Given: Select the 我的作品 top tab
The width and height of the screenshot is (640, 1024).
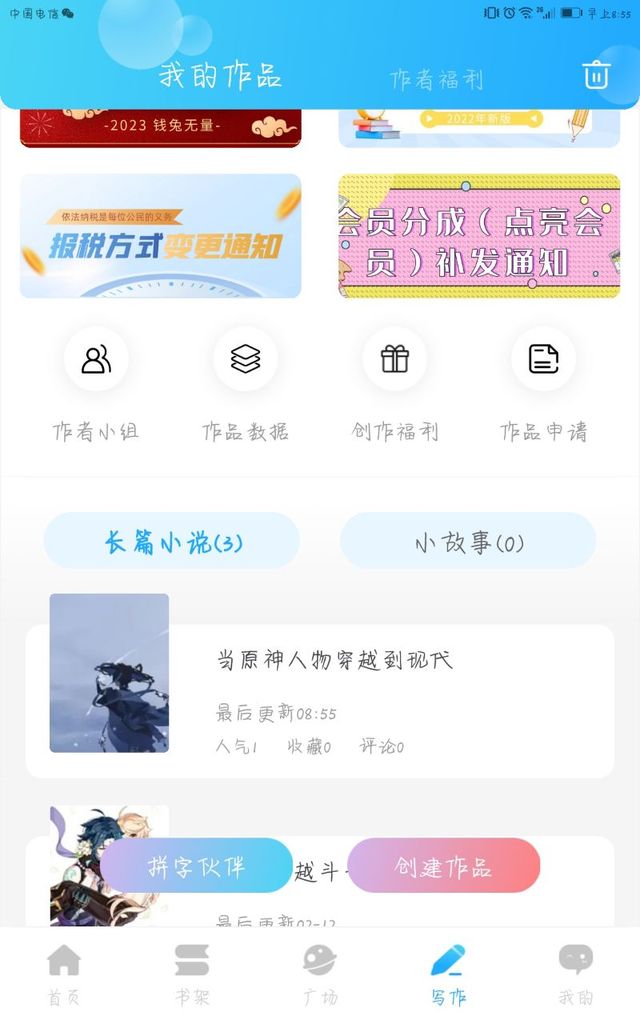Looking at the screenshot, I should pyautogui.click(x=220, y=75).
